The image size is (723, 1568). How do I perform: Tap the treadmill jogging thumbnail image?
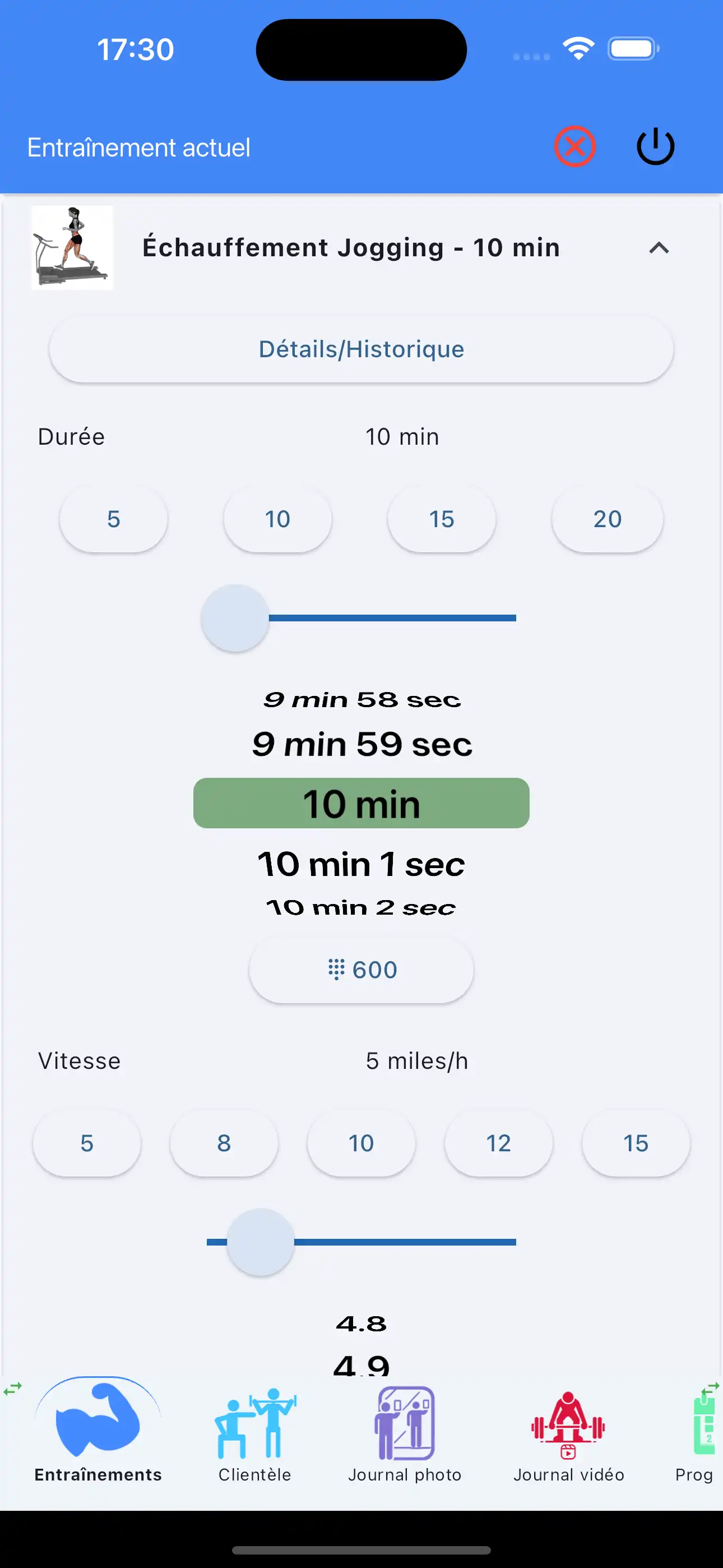pyautogui.click(x=71, y=247)
